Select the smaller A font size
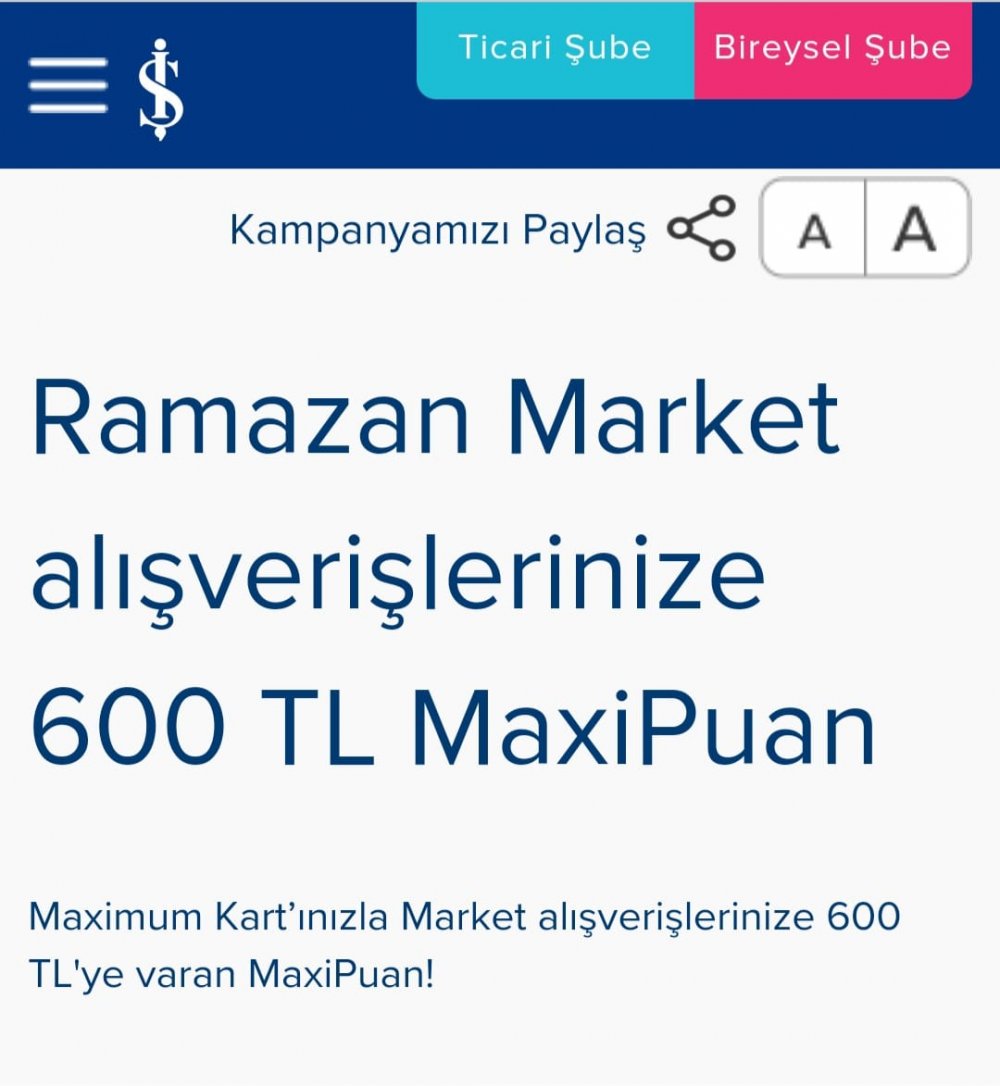 [x=814, y=231]
